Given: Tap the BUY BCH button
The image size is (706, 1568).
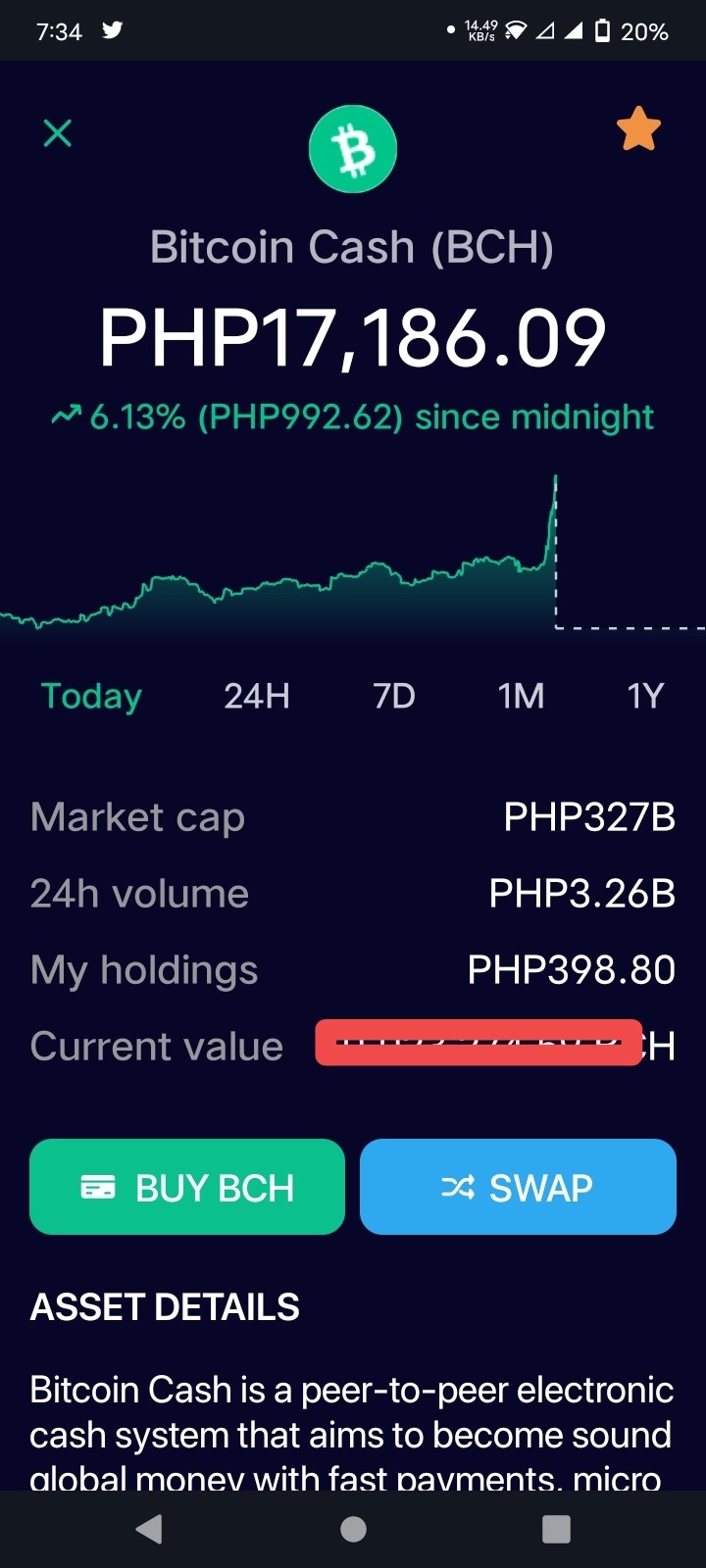Looking at the screenshot, I should click(x=187, y=1187).
